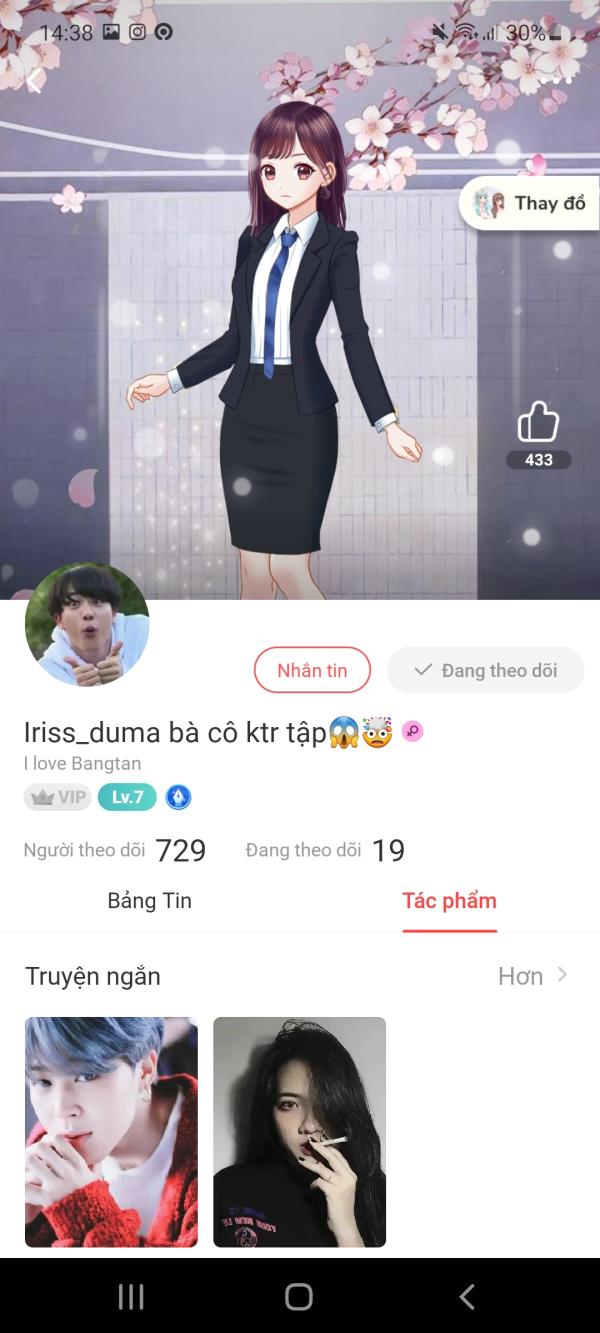This screenshot has width=600, height=1333.
Task: Like this profile's avatar with thumbs-up
Action: pyautogui.click(x=538, y=423)
